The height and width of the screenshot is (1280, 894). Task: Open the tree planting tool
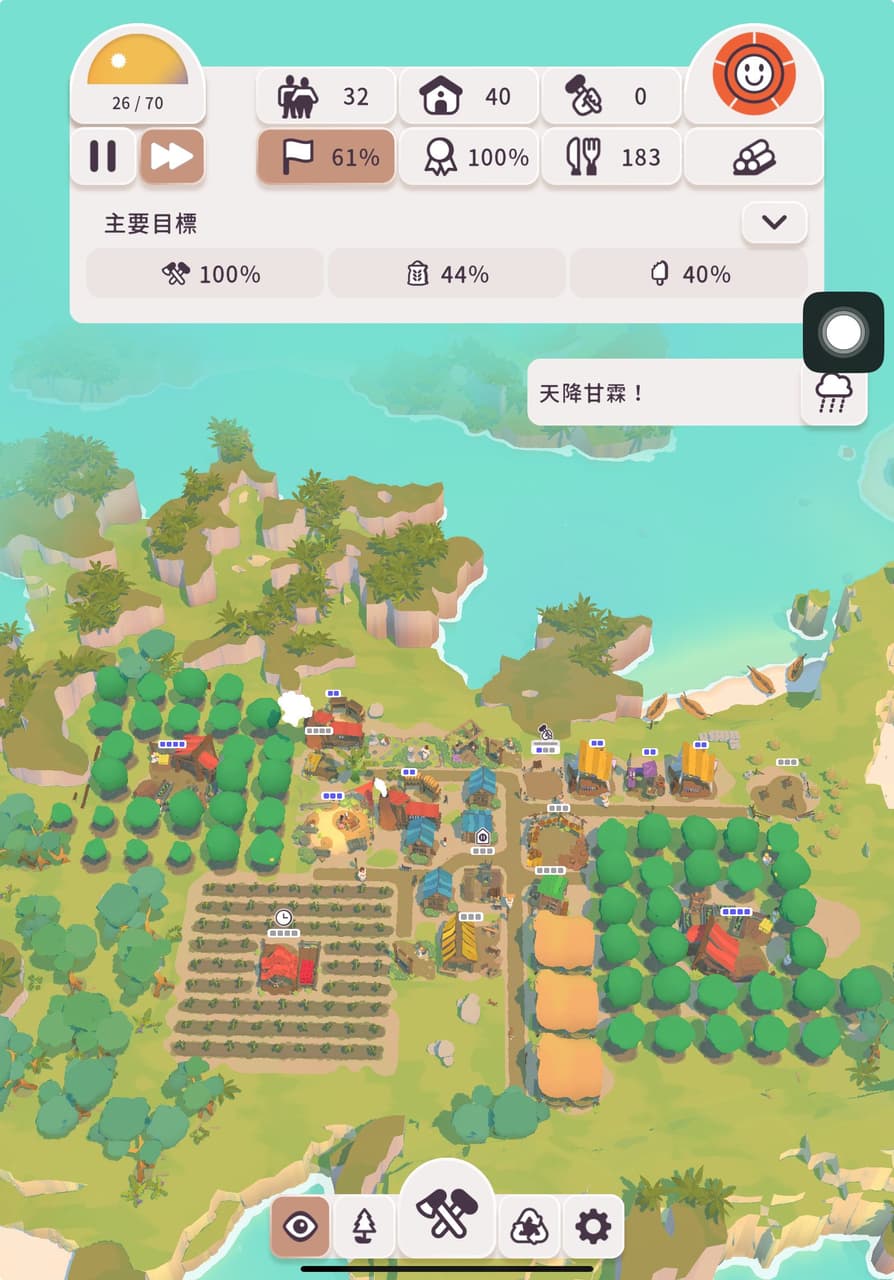(x=363, y=1226)
